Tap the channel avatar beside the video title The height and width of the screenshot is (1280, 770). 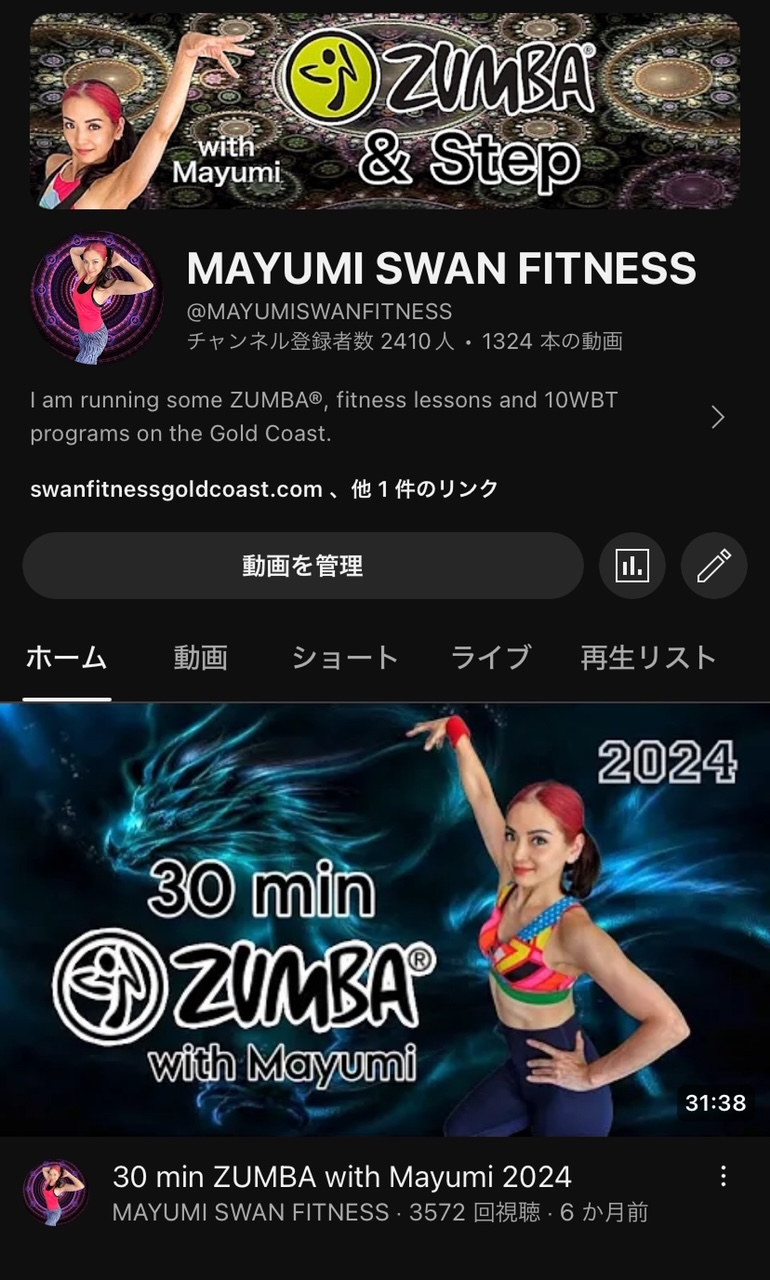coord(55,1193)
